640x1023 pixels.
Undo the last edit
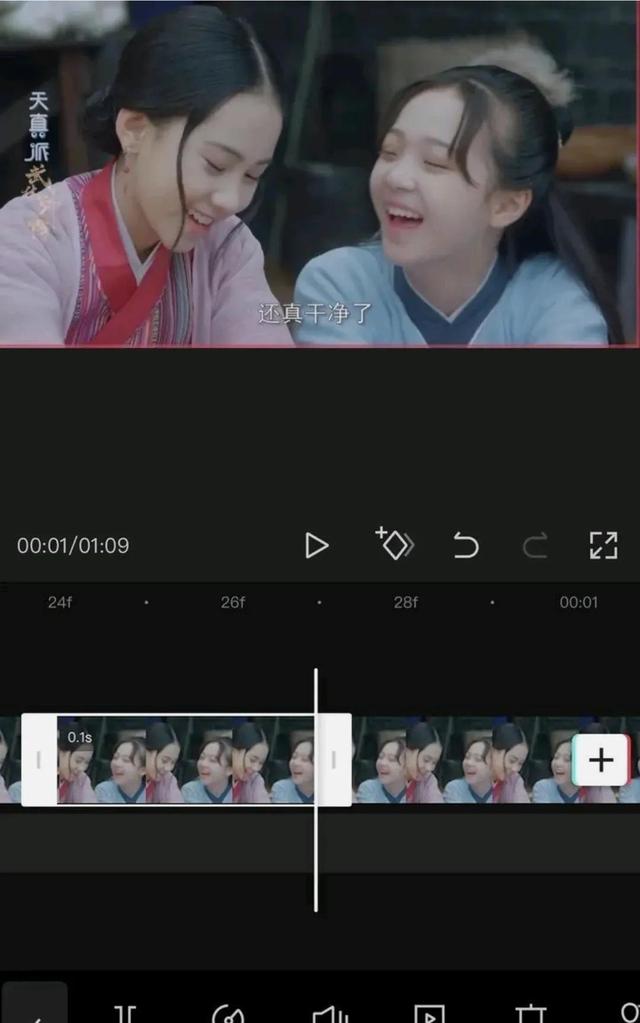(x=466, y=545)
